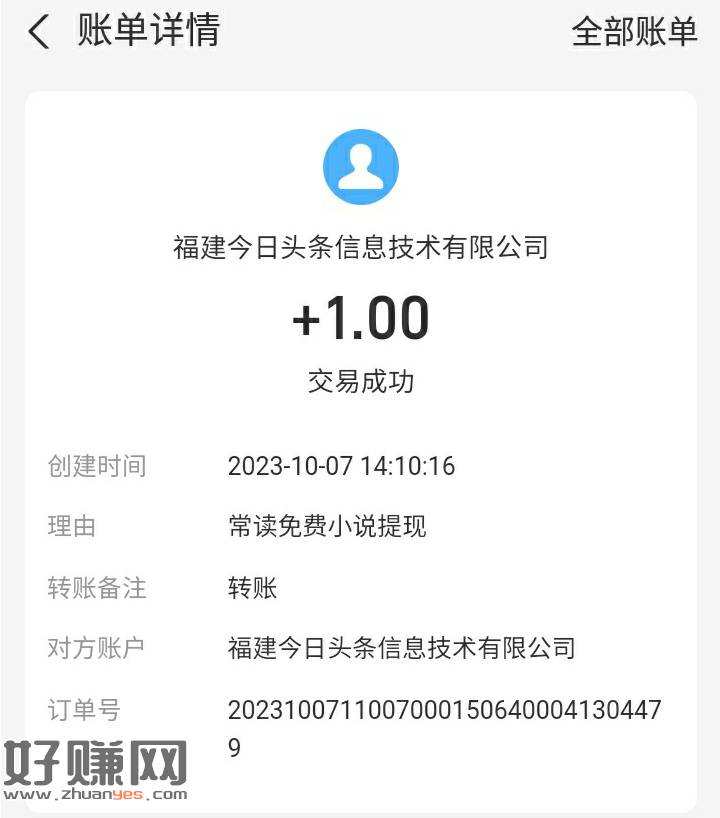Go back from 账单详情 page
This screenshot has width=720, height=818.
(x=38, y=32)
